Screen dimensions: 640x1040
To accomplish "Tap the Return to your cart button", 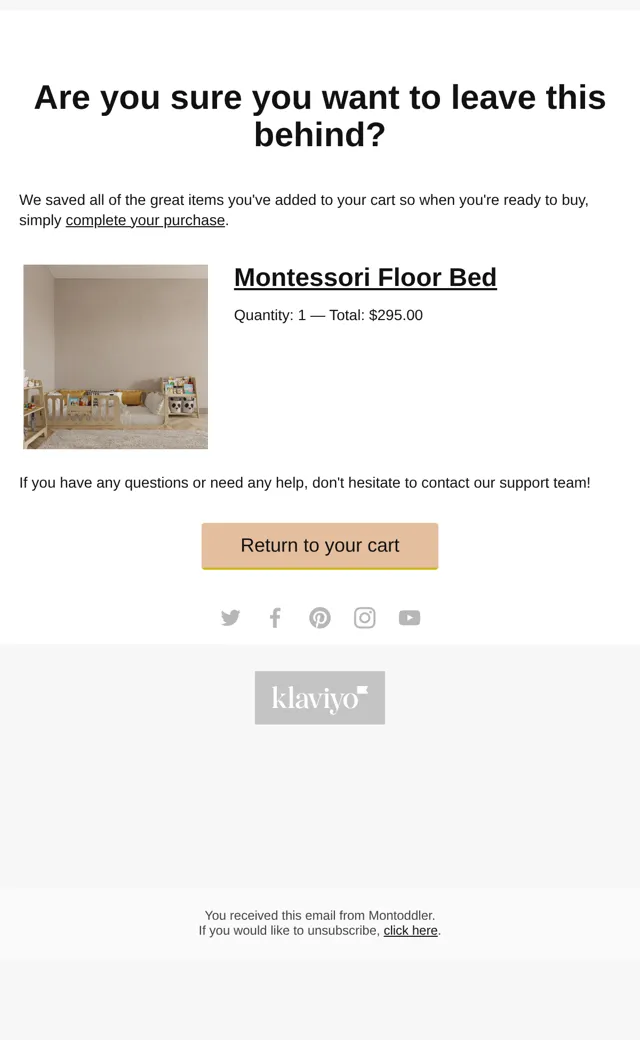I will 320,546.
